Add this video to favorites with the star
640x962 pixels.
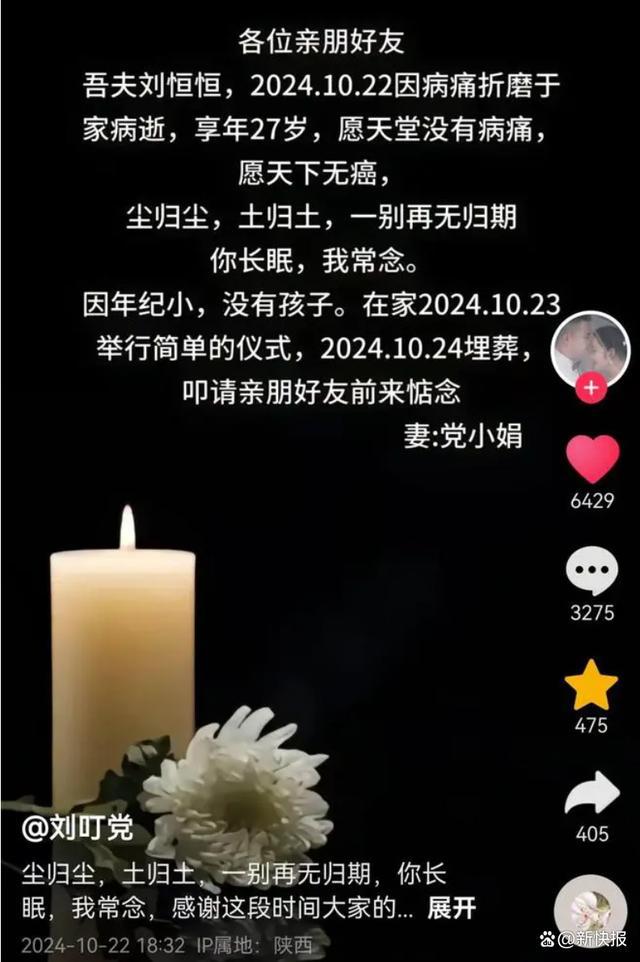click(592, 684)
